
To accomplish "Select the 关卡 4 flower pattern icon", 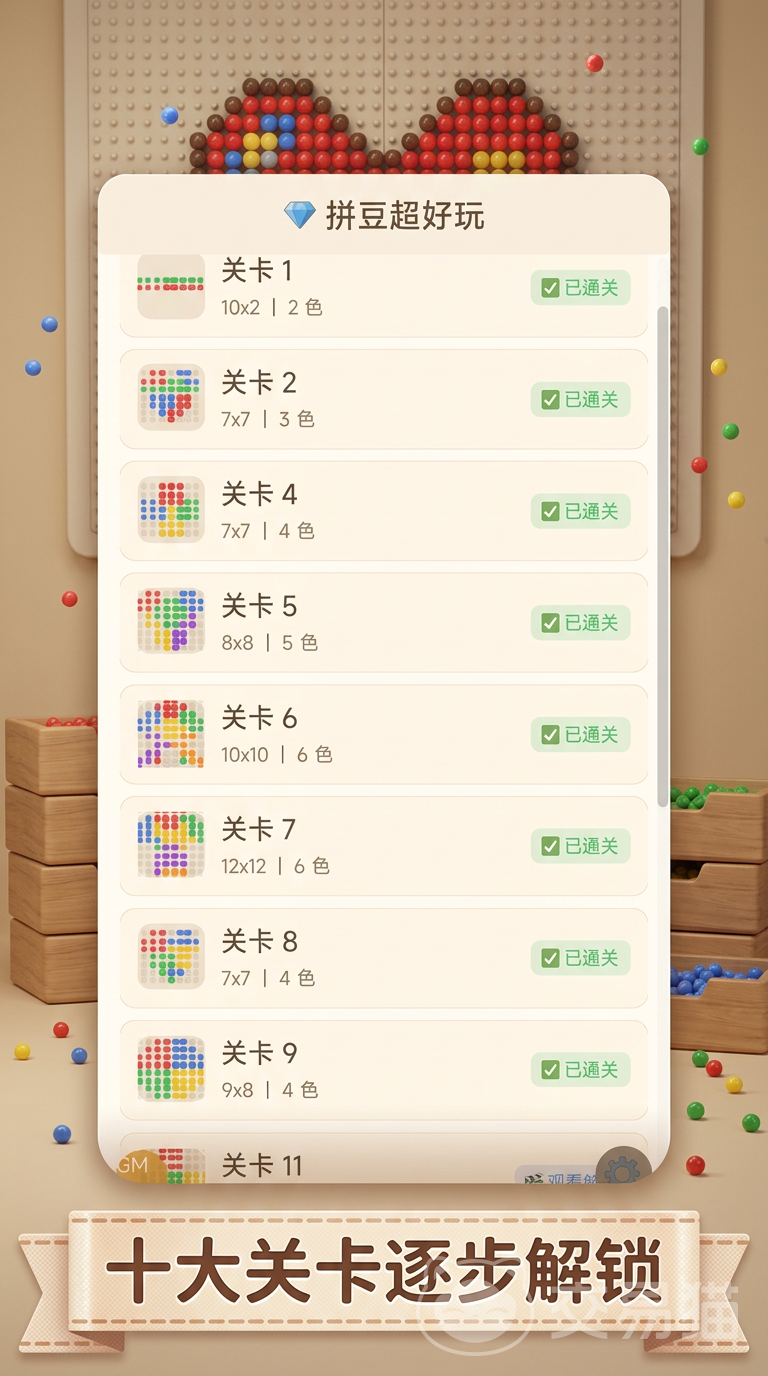I will pyautogui.click(x=170, y=510).
